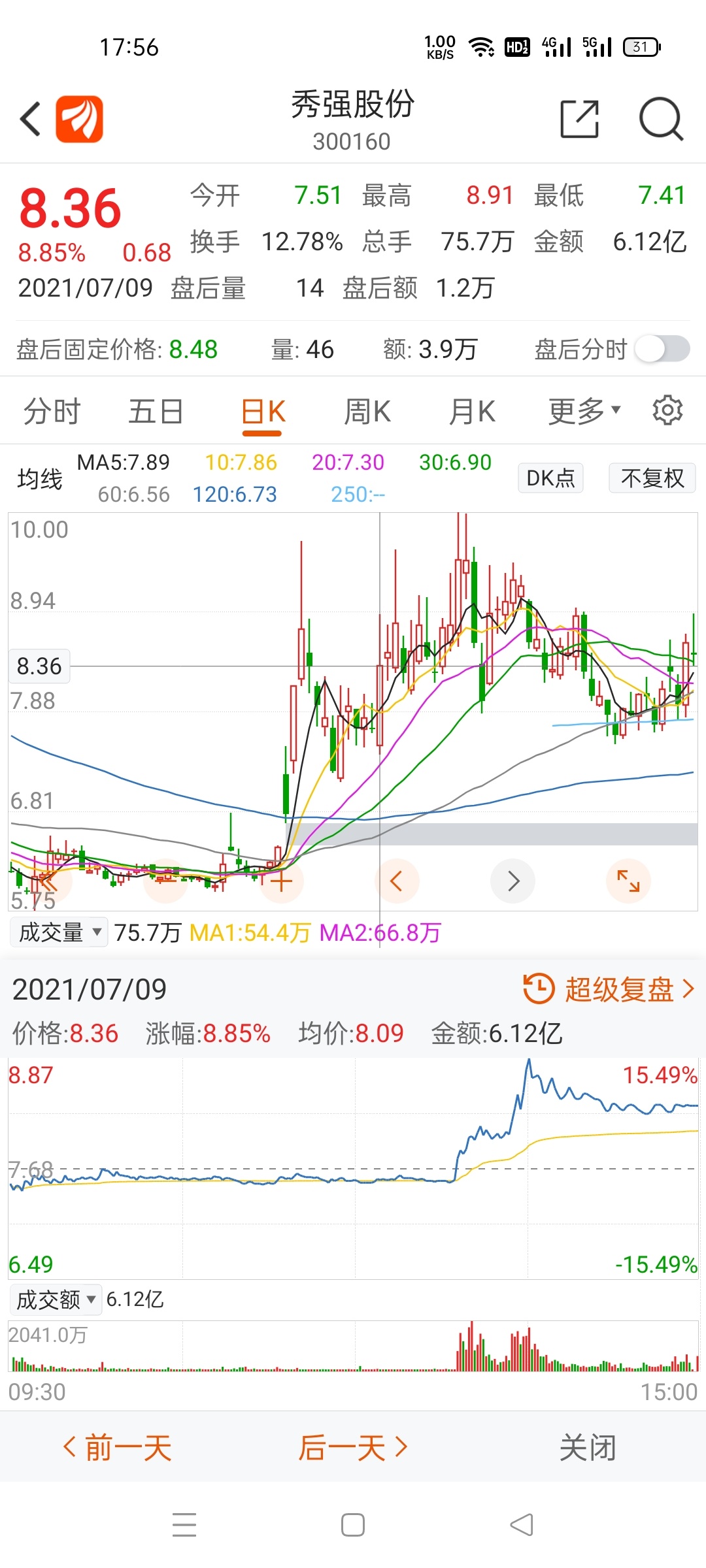Select the 月K tab
This screenshot has height=1568, width=706.
click(x=472, y=412)
